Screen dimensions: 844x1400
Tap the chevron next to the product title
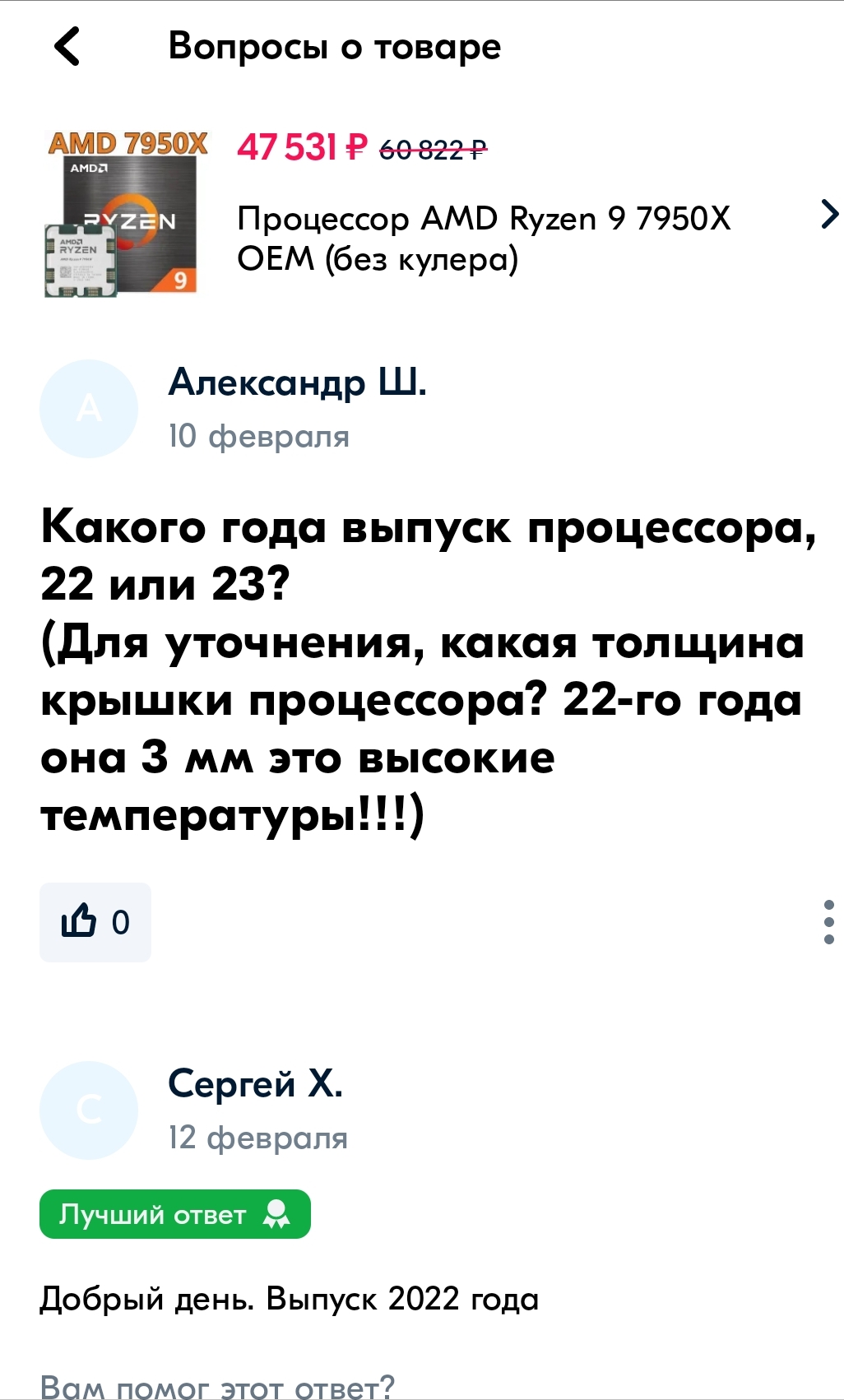tap(829, 214)
